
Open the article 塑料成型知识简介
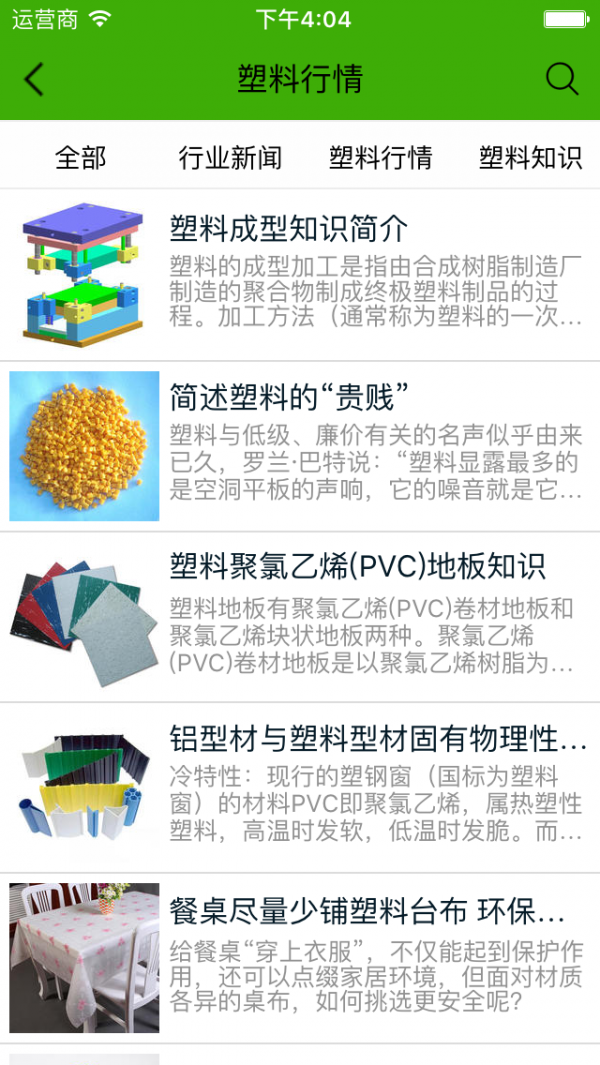pyautogui.click(x=300, y=275)
